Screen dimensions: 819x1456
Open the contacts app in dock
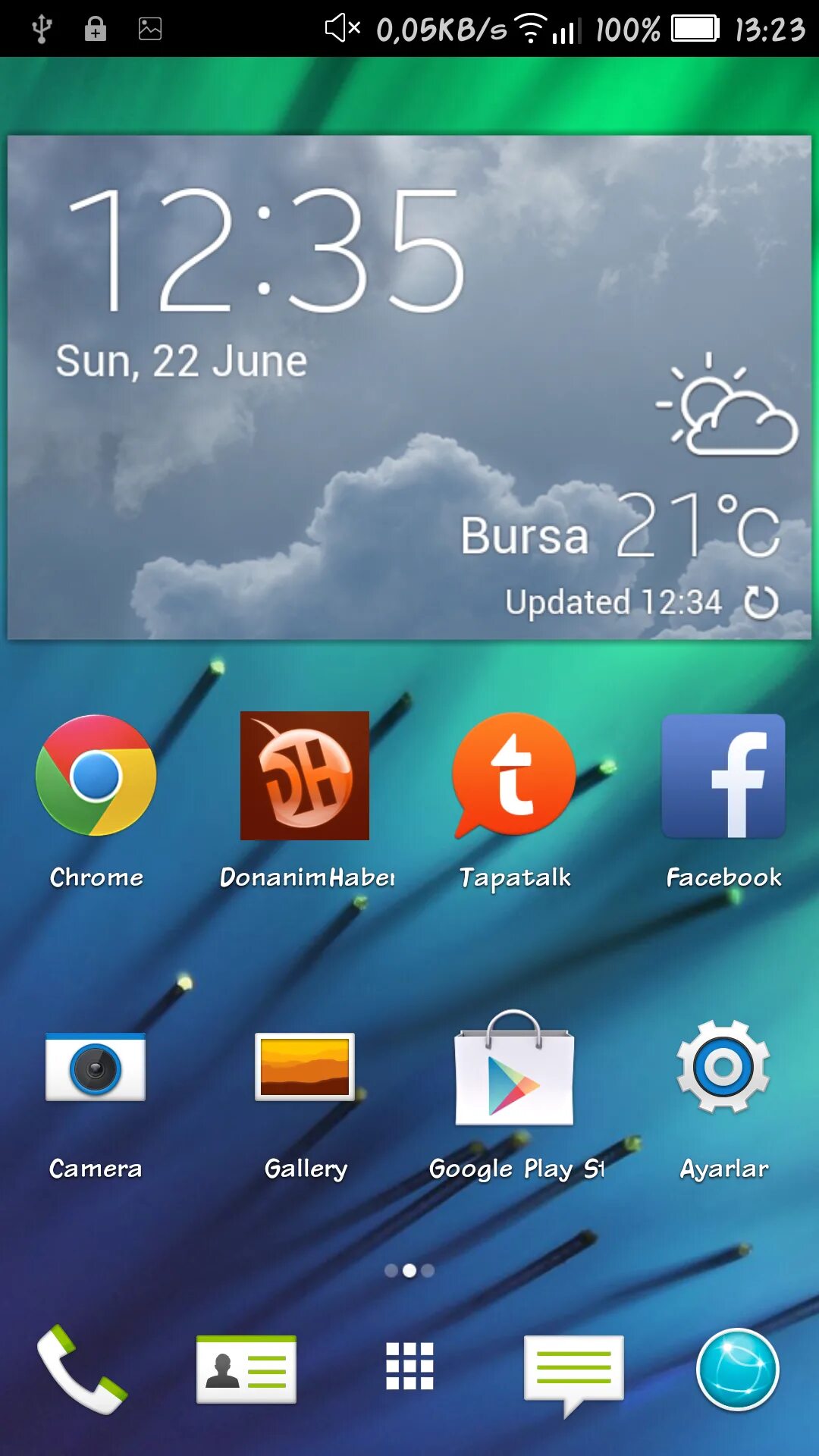tap(246, 1370)
